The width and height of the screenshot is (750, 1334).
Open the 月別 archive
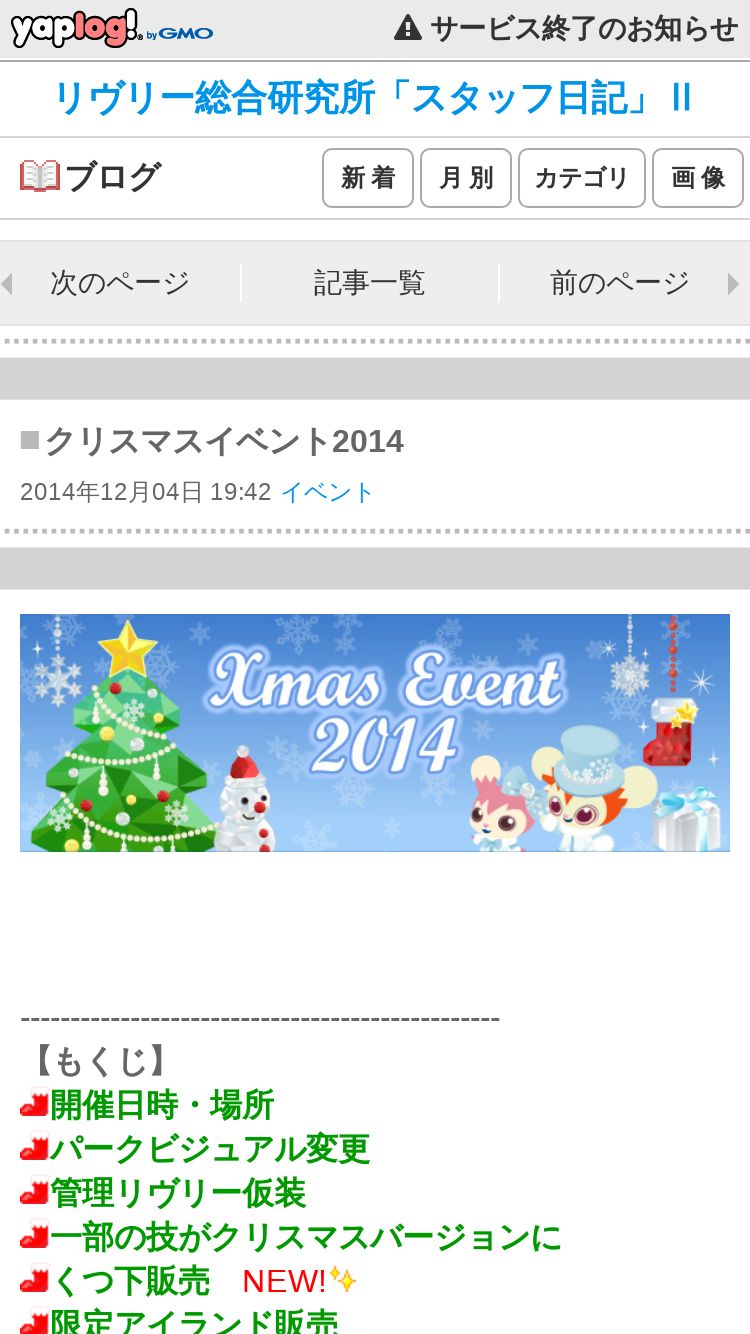click(x=466, y=178)
